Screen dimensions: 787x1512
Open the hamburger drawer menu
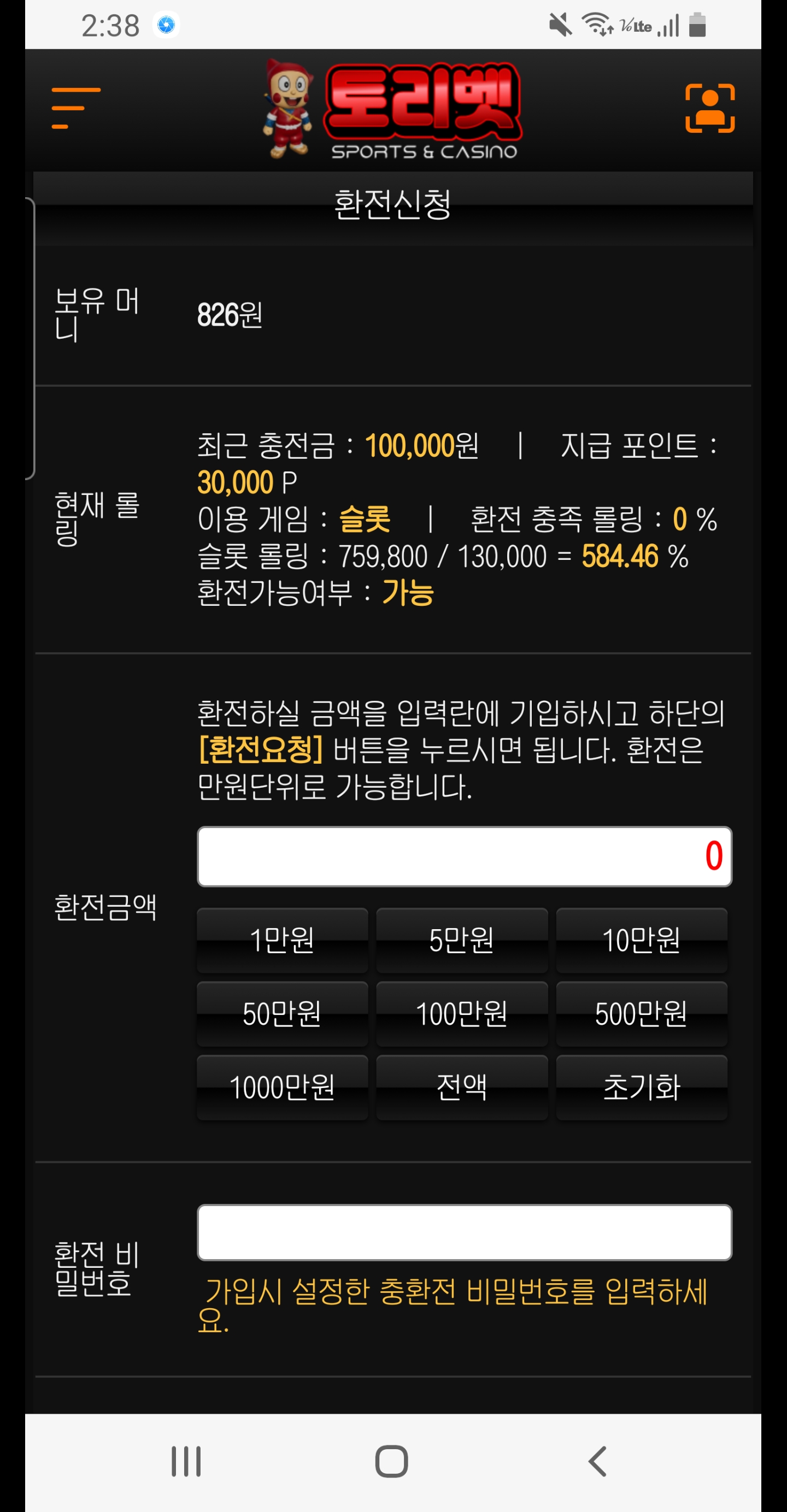click(x=76, y=108)
